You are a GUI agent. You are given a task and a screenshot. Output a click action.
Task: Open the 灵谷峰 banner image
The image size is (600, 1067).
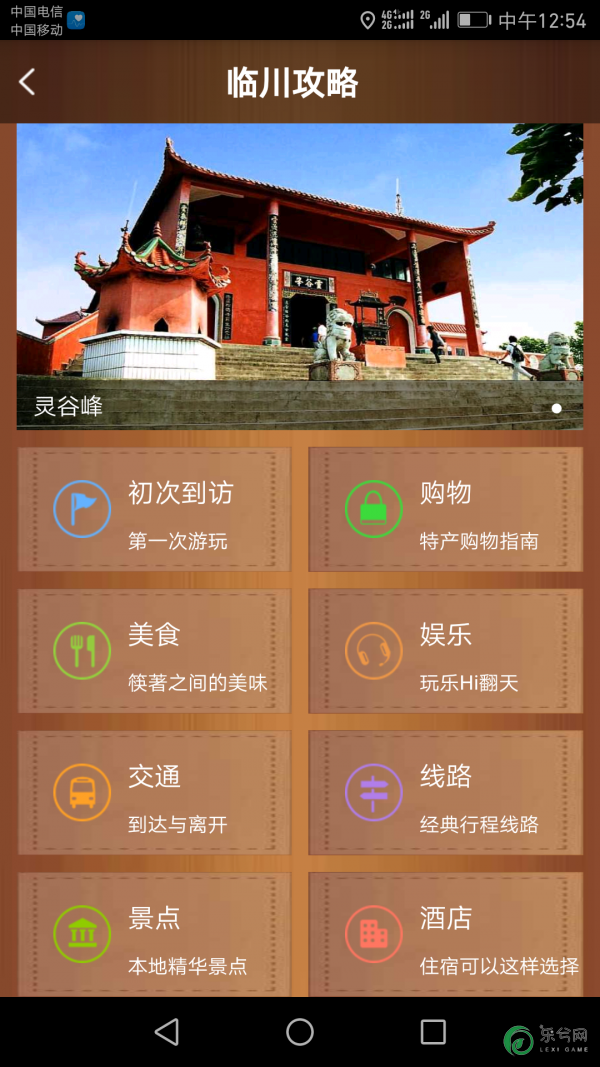pos(300,276)
